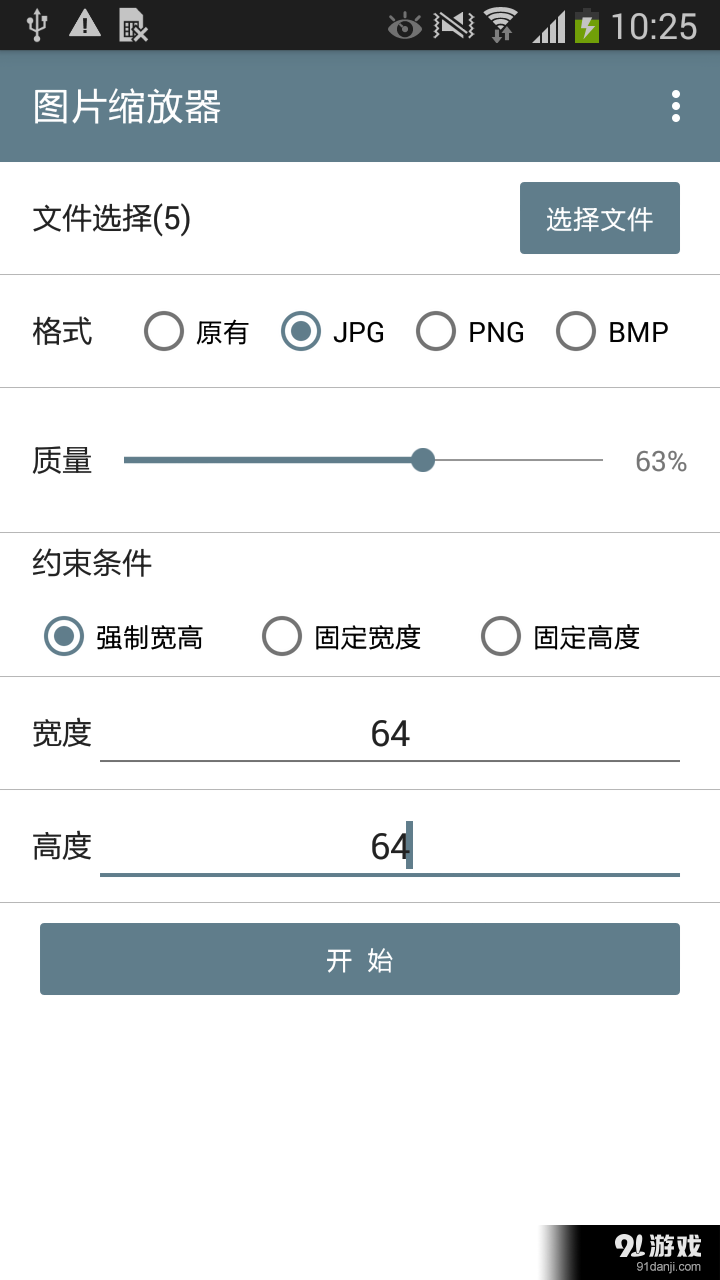This screenshot has height=1280, width=720.
Task: Select the 原有 format radio button
Action: [x=163, y=331]
